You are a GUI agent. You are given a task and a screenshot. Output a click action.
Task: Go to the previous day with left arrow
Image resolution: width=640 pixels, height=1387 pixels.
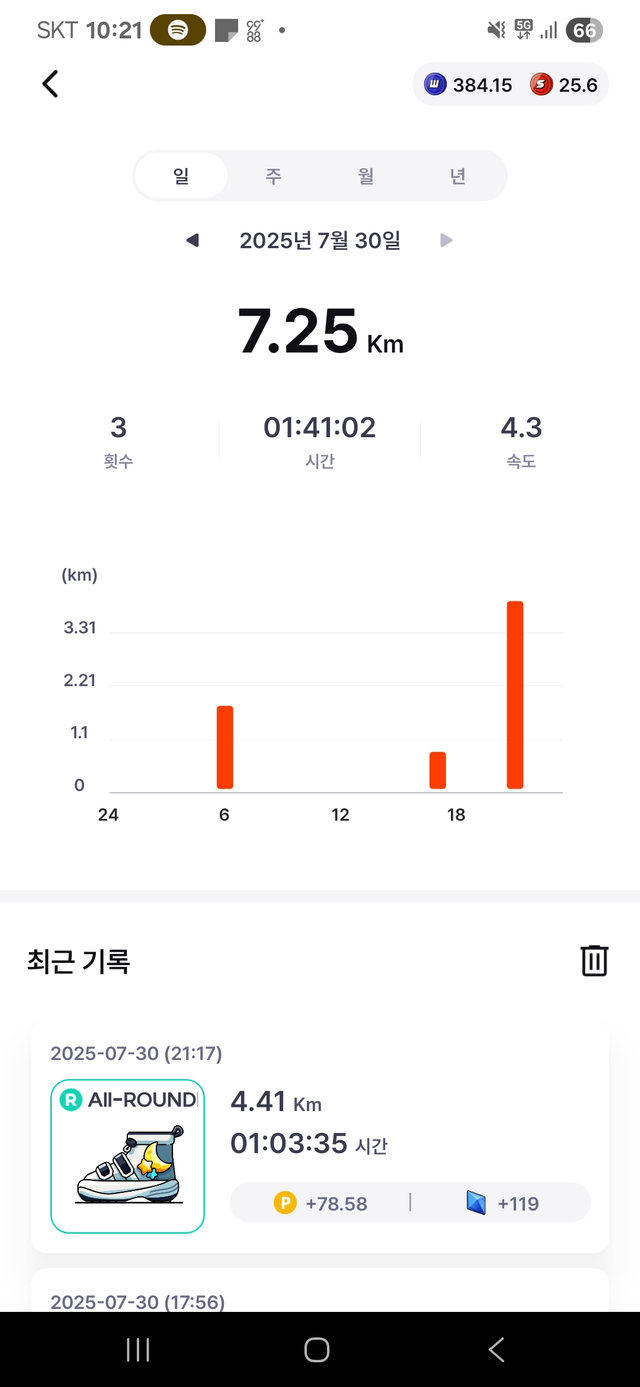click(x=193, y=240)
